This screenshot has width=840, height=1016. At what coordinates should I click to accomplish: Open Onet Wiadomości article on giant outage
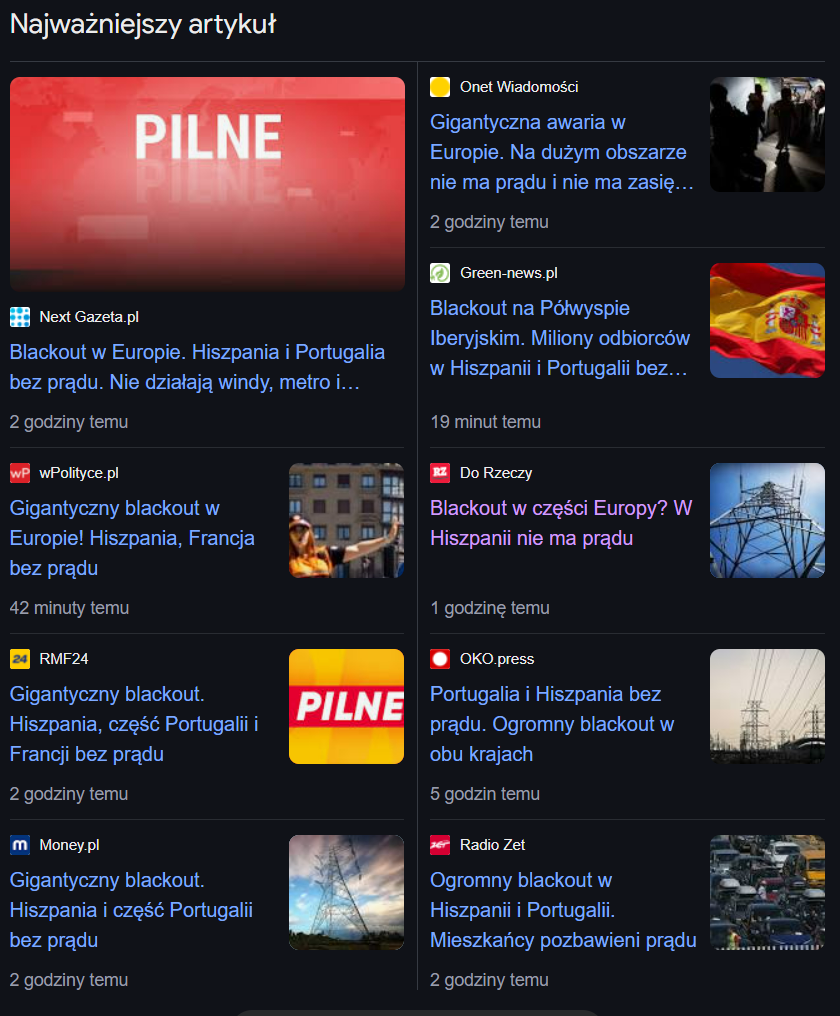click(558, 151)
